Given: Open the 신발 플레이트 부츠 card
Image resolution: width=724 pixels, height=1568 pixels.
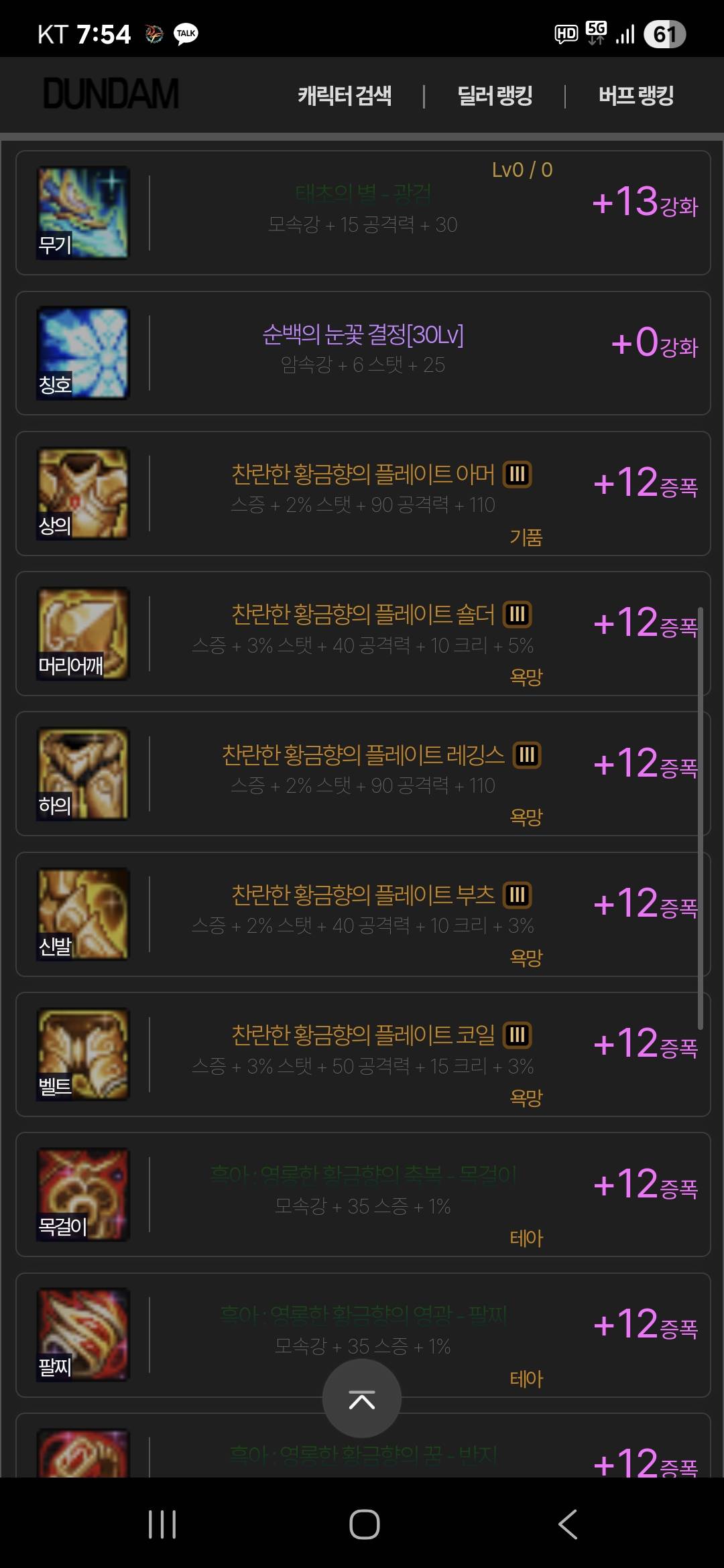Looking at the screenshot, I should [363, 914].
